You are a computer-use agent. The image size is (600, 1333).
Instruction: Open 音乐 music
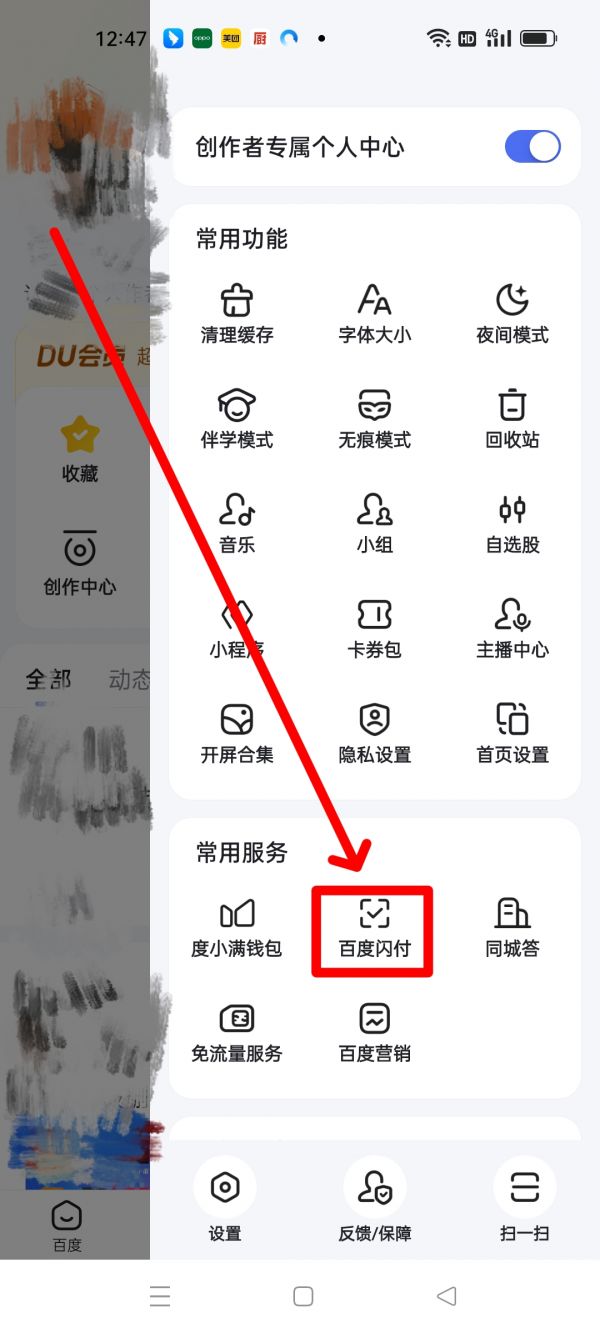click(x=237, y=523)
